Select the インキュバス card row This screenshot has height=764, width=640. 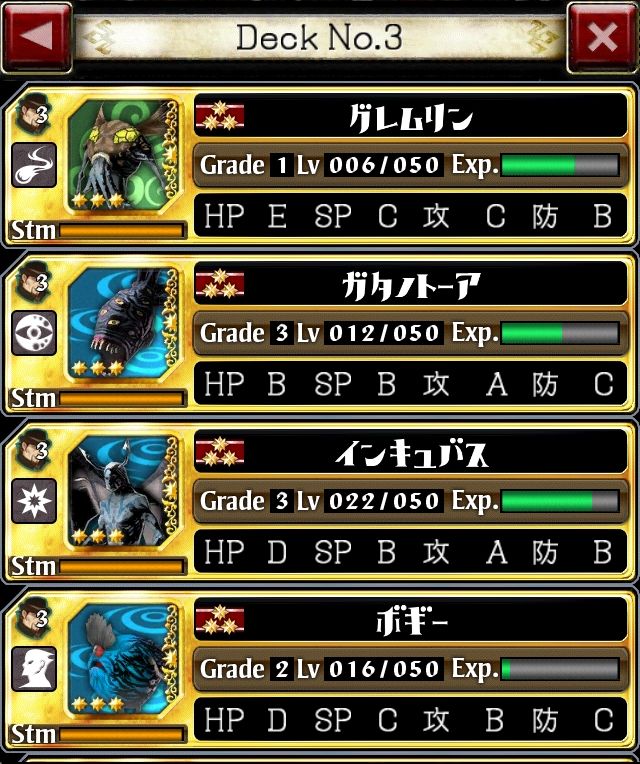(410, 502)
